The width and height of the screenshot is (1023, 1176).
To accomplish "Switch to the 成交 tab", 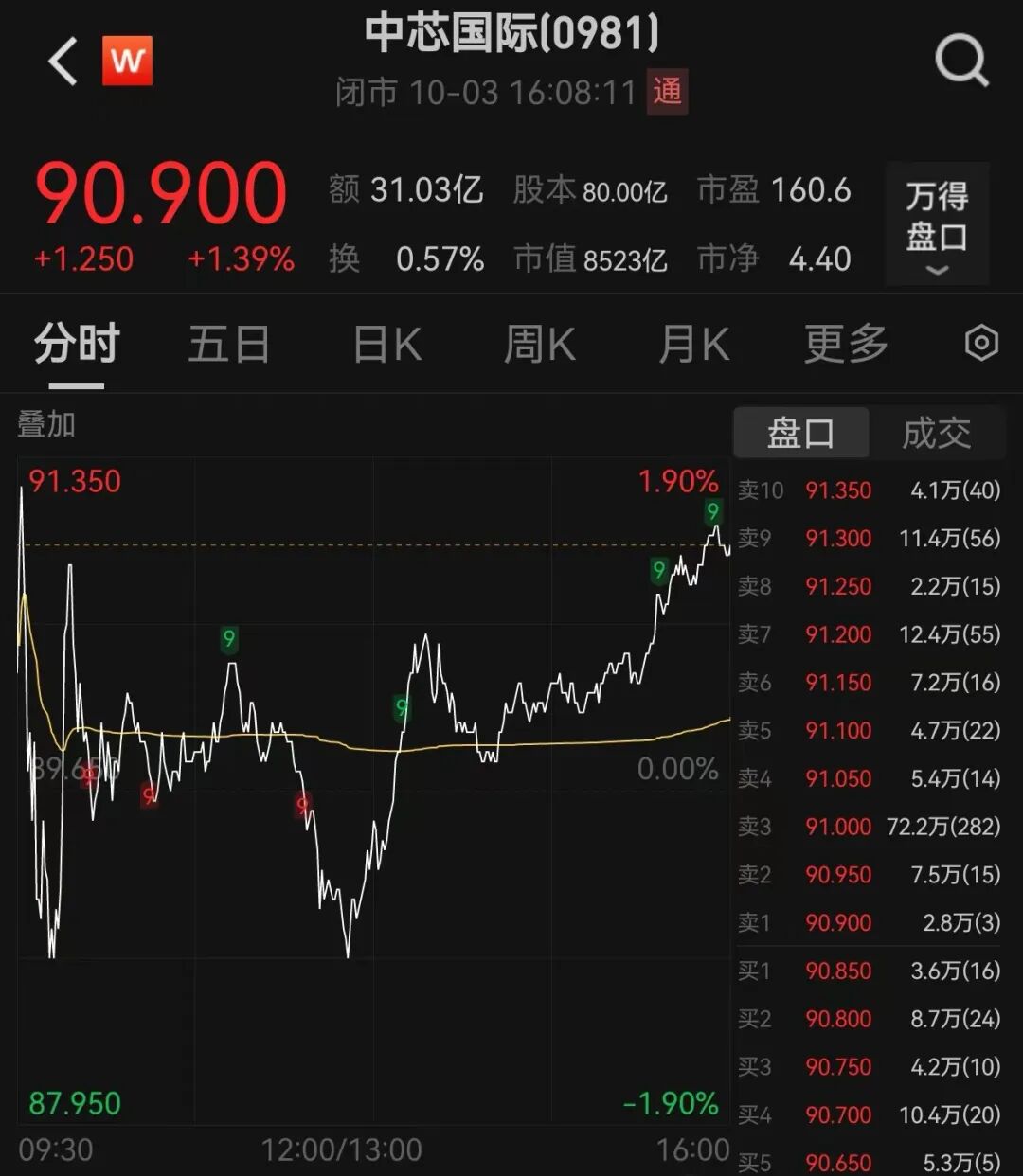I will point(936,434).
